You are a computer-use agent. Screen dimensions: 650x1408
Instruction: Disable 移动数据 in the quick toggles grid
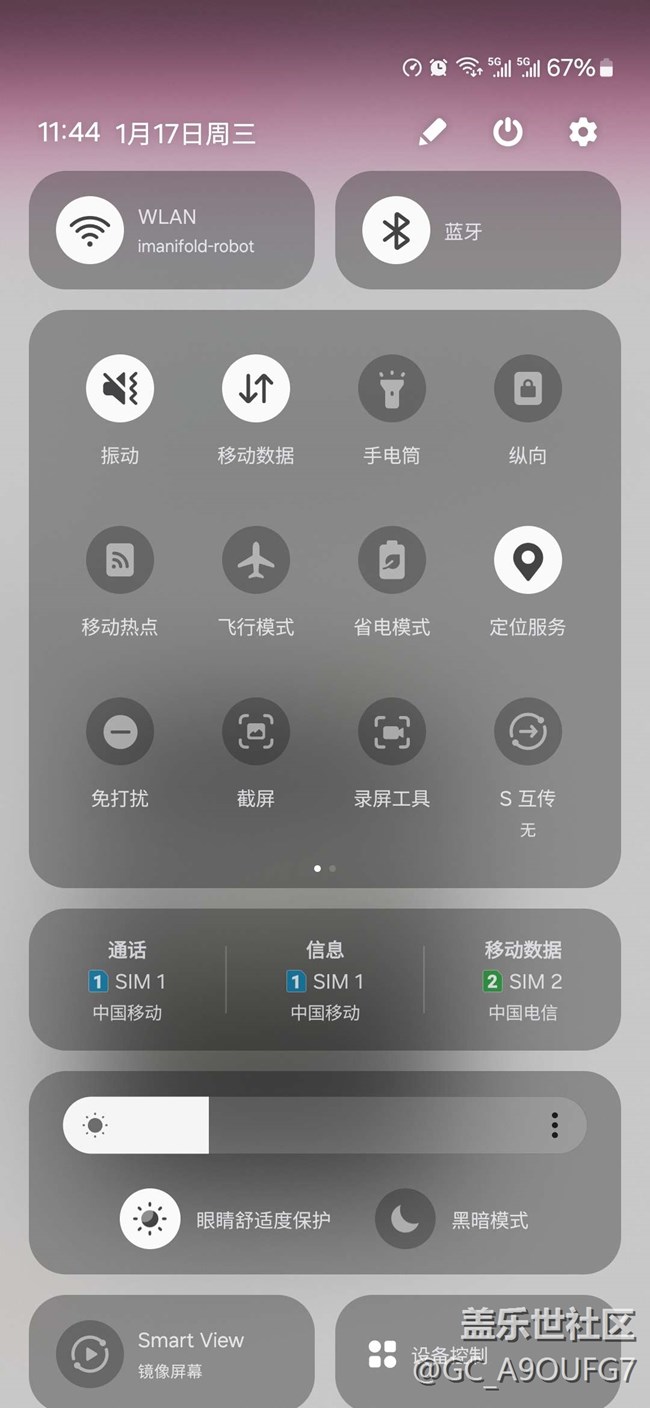tap(256, 388)
